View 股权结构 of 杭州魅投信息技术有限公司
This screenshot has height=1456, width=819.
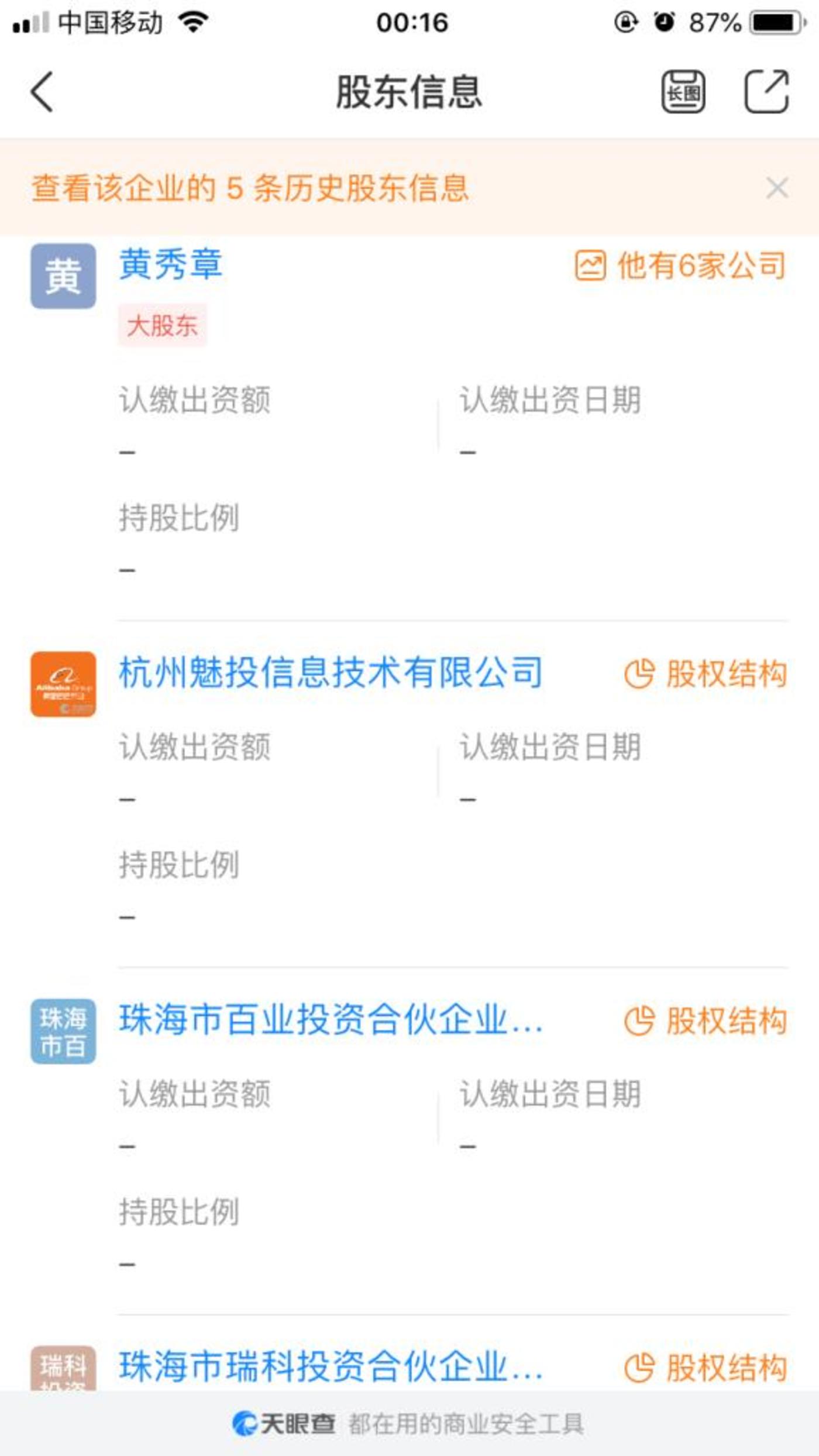coord(706,674)
